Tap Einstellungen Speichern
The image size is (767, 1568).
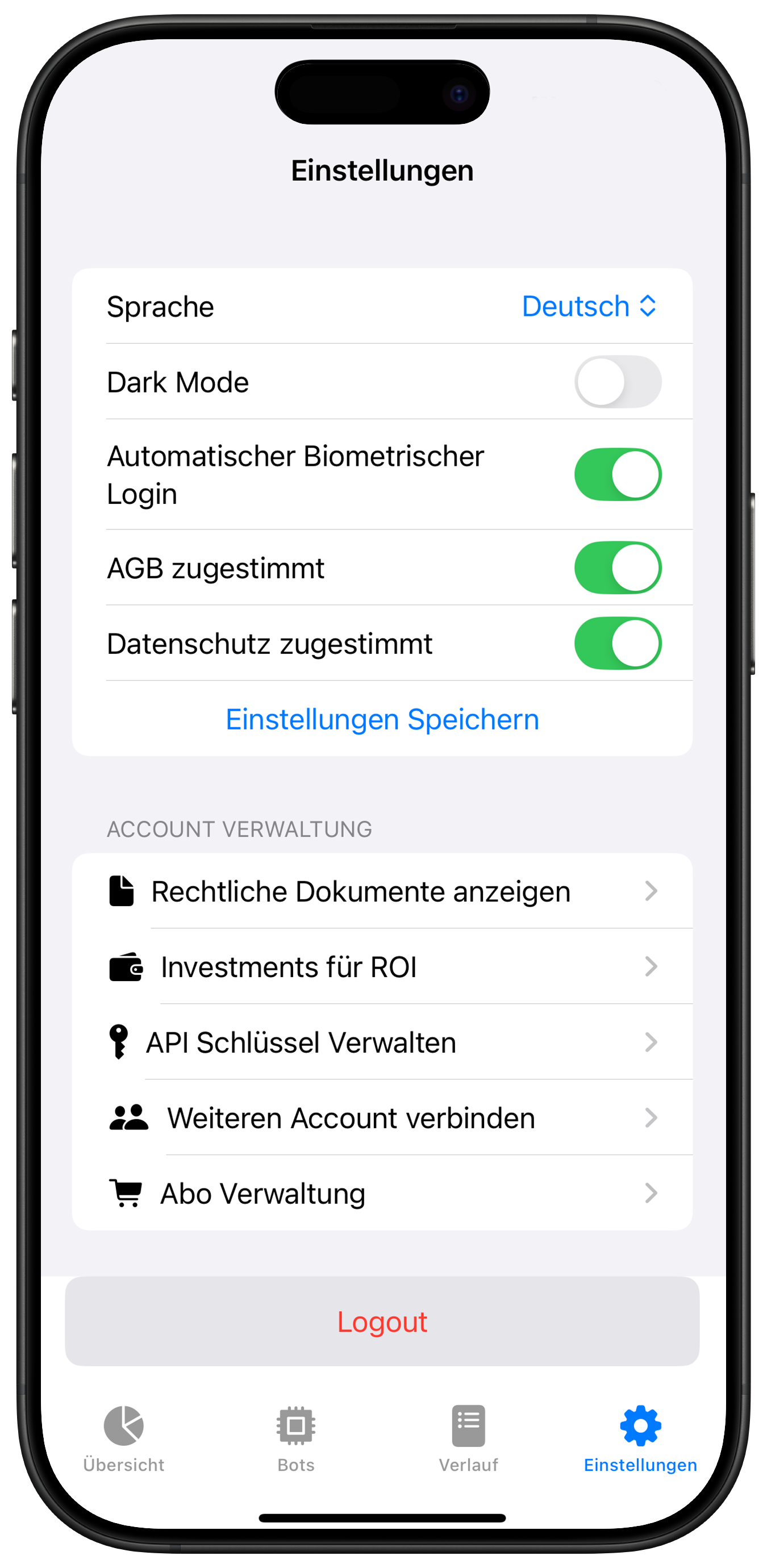382,719
